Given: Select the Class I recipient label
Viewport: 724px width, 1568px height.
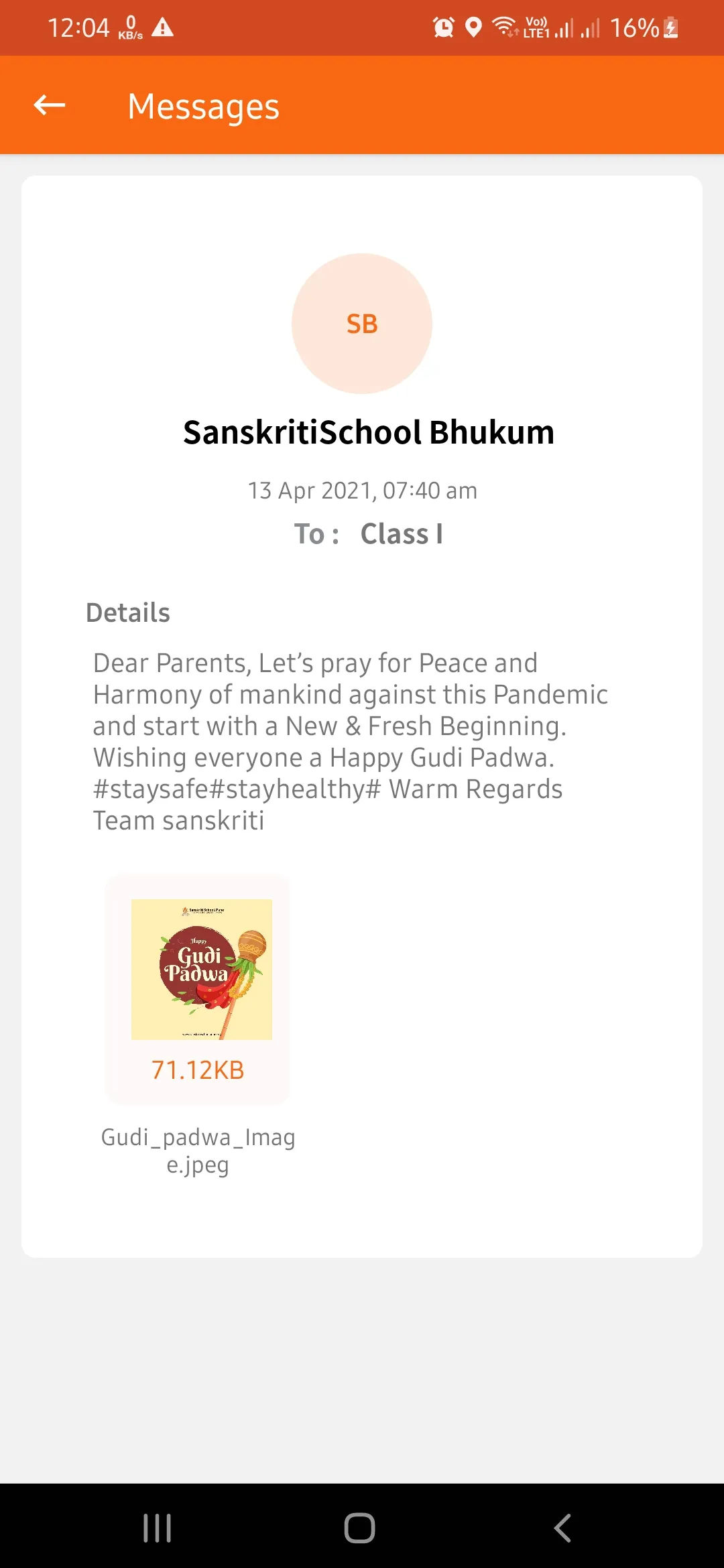Looking at the screenshot, I should pos(401,534).
